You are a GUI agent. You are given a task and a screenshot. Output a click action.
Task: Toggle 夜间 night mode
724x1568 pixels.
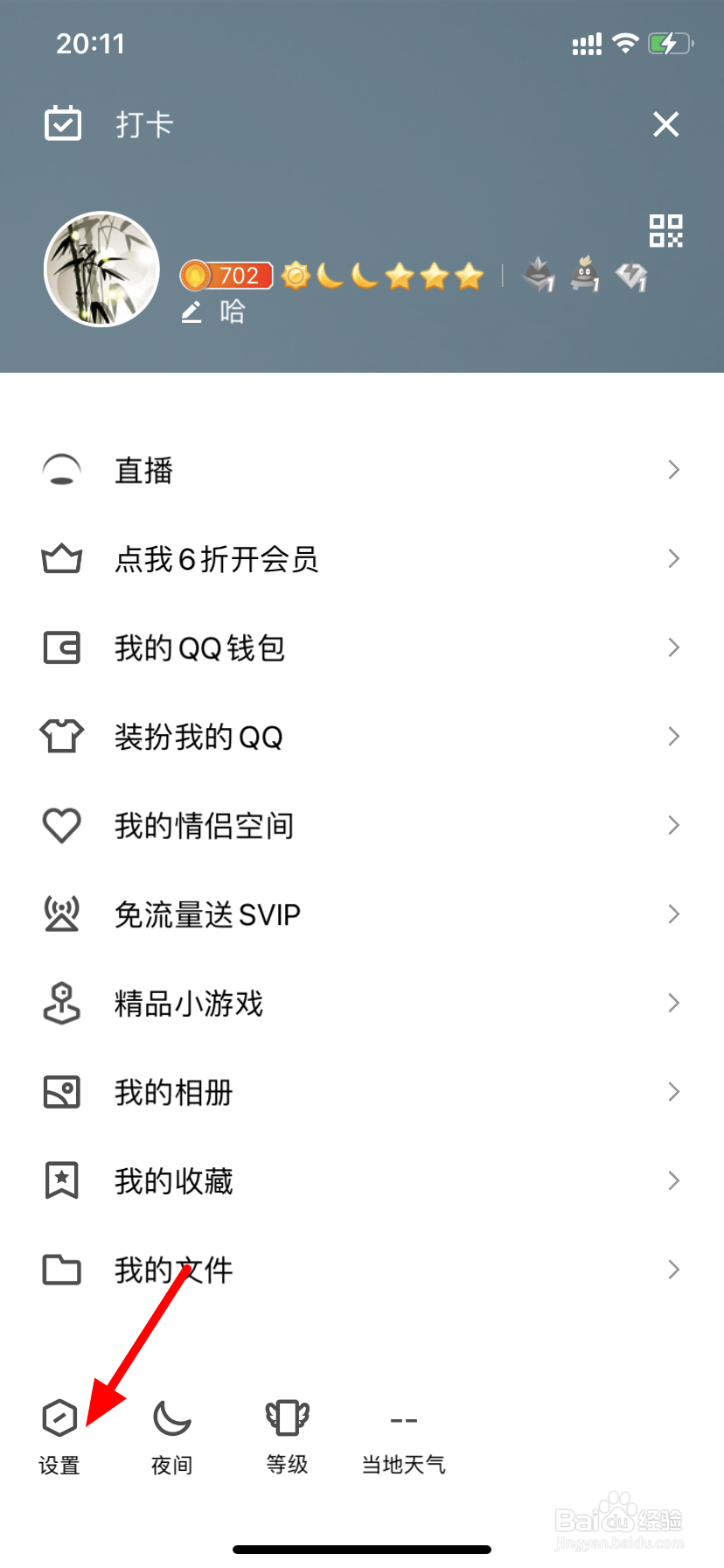point(172,1437)
